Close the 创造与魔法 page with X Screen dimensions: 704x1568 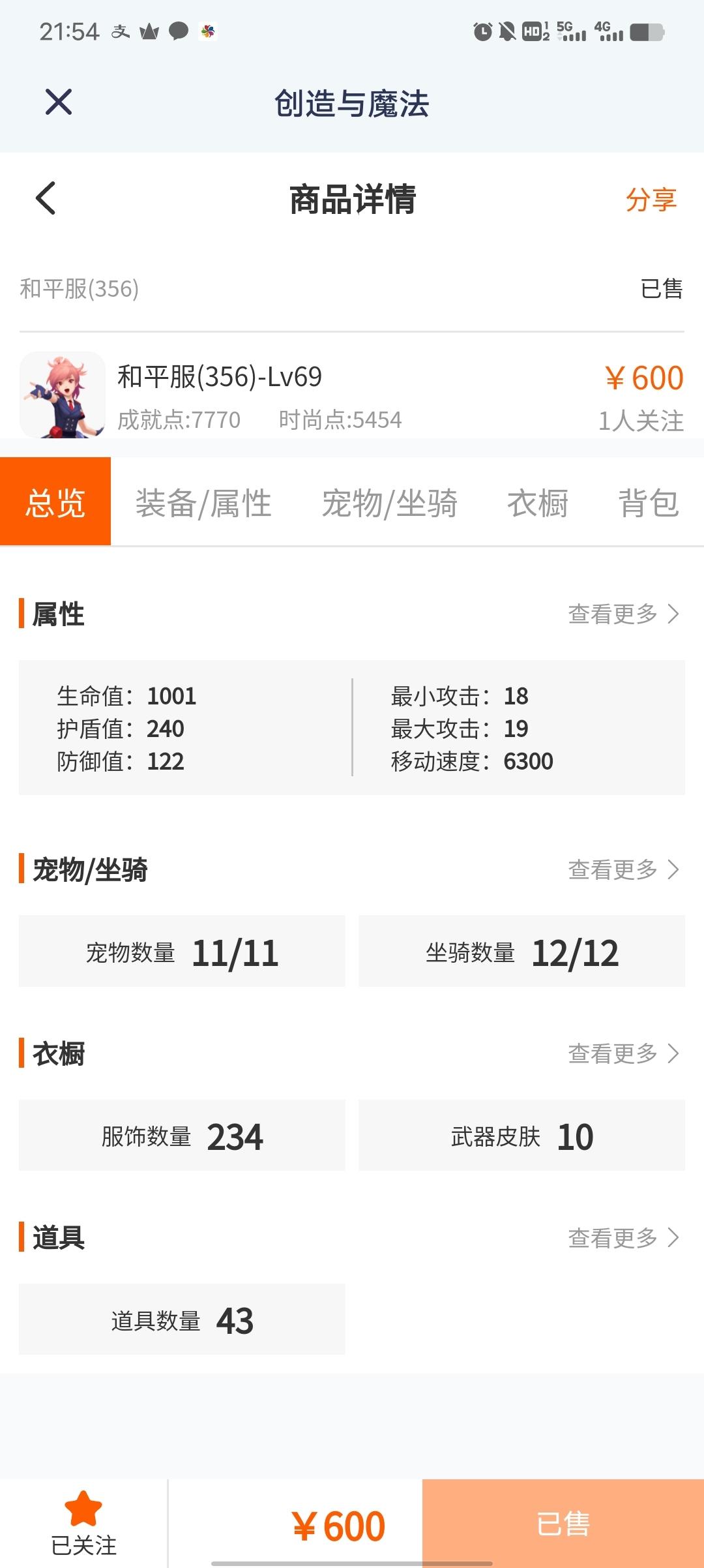(x=59, y=102)
